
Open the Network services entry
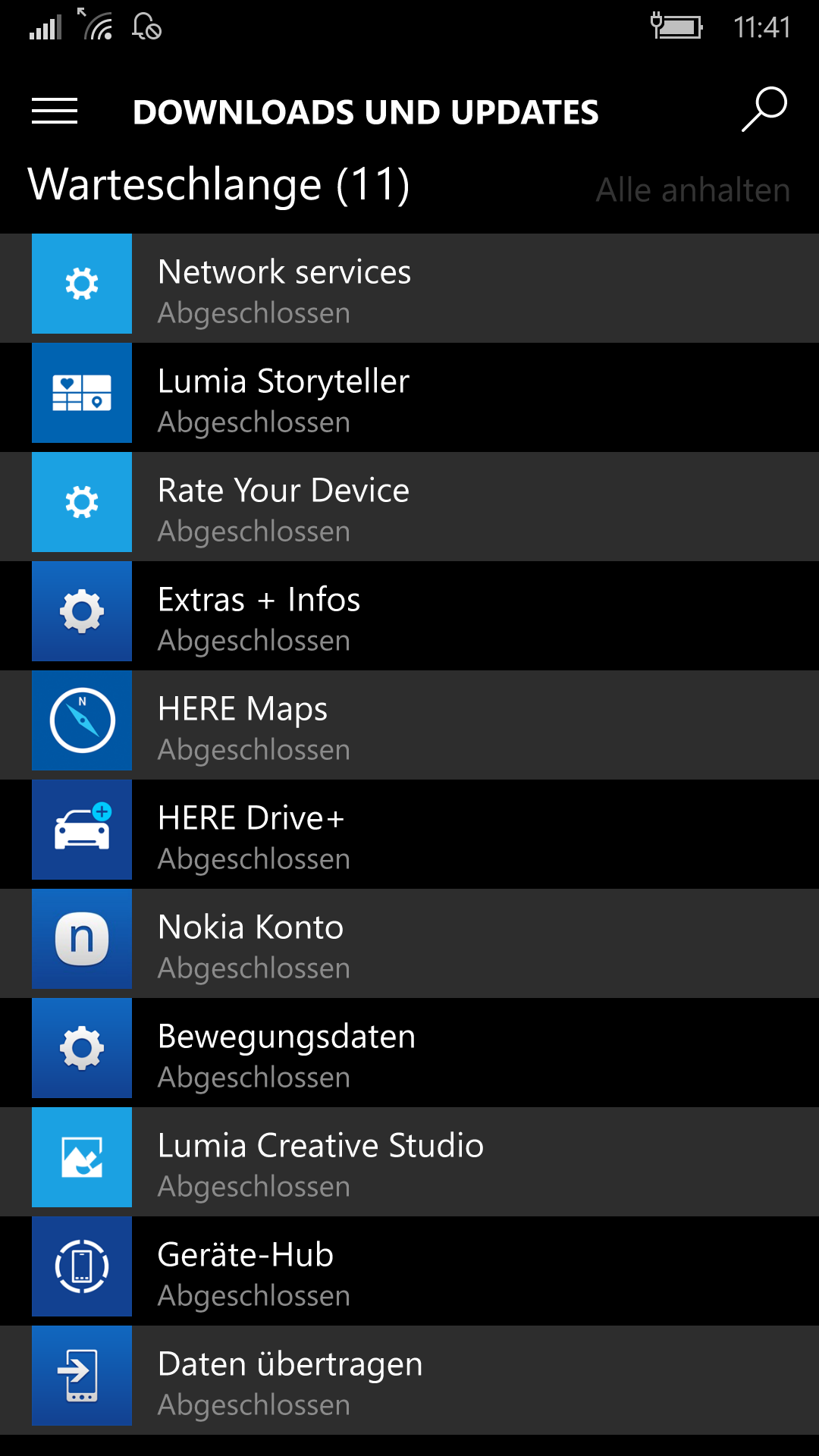409,288
